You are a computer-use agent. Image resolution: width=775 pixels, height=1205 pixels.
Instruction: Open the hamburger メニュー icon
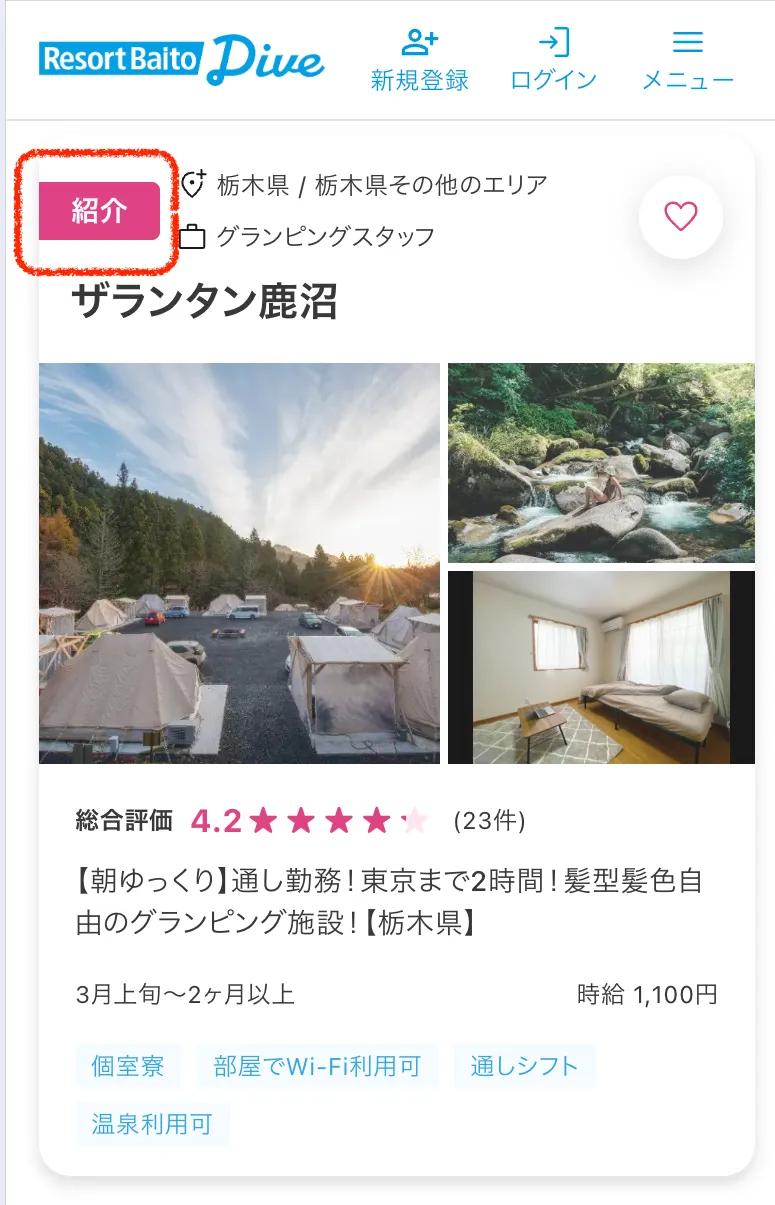[x=690, y=43]
